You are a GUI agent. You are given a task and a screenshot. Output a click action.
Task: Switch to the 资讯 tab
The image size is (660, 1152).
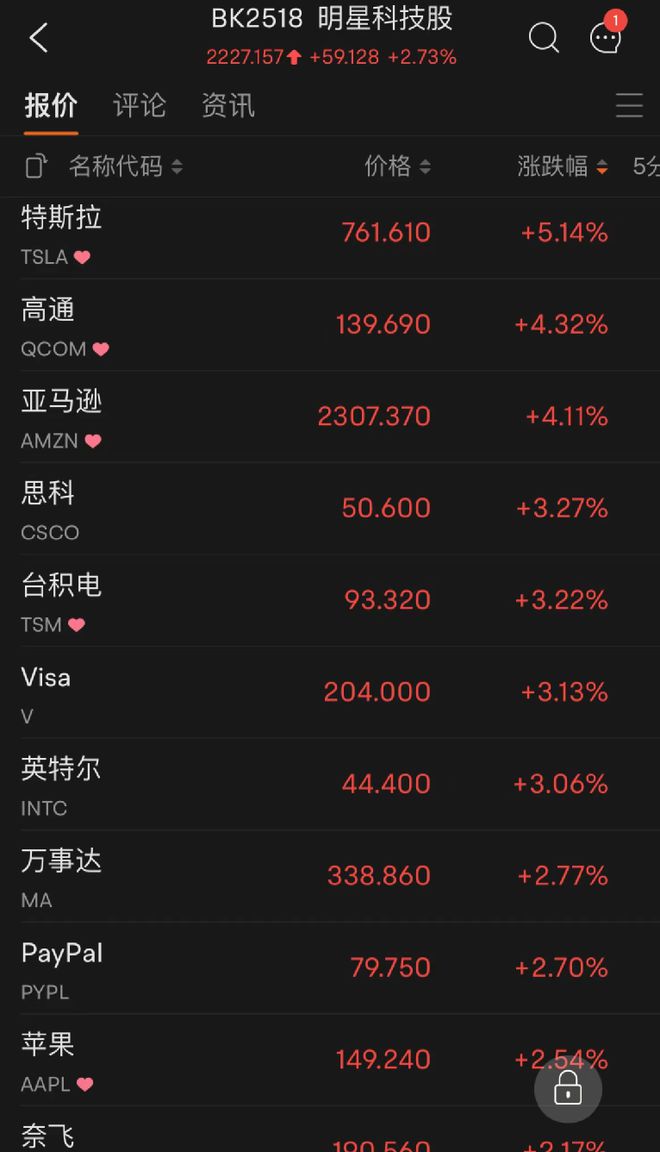tap(228, 106)
